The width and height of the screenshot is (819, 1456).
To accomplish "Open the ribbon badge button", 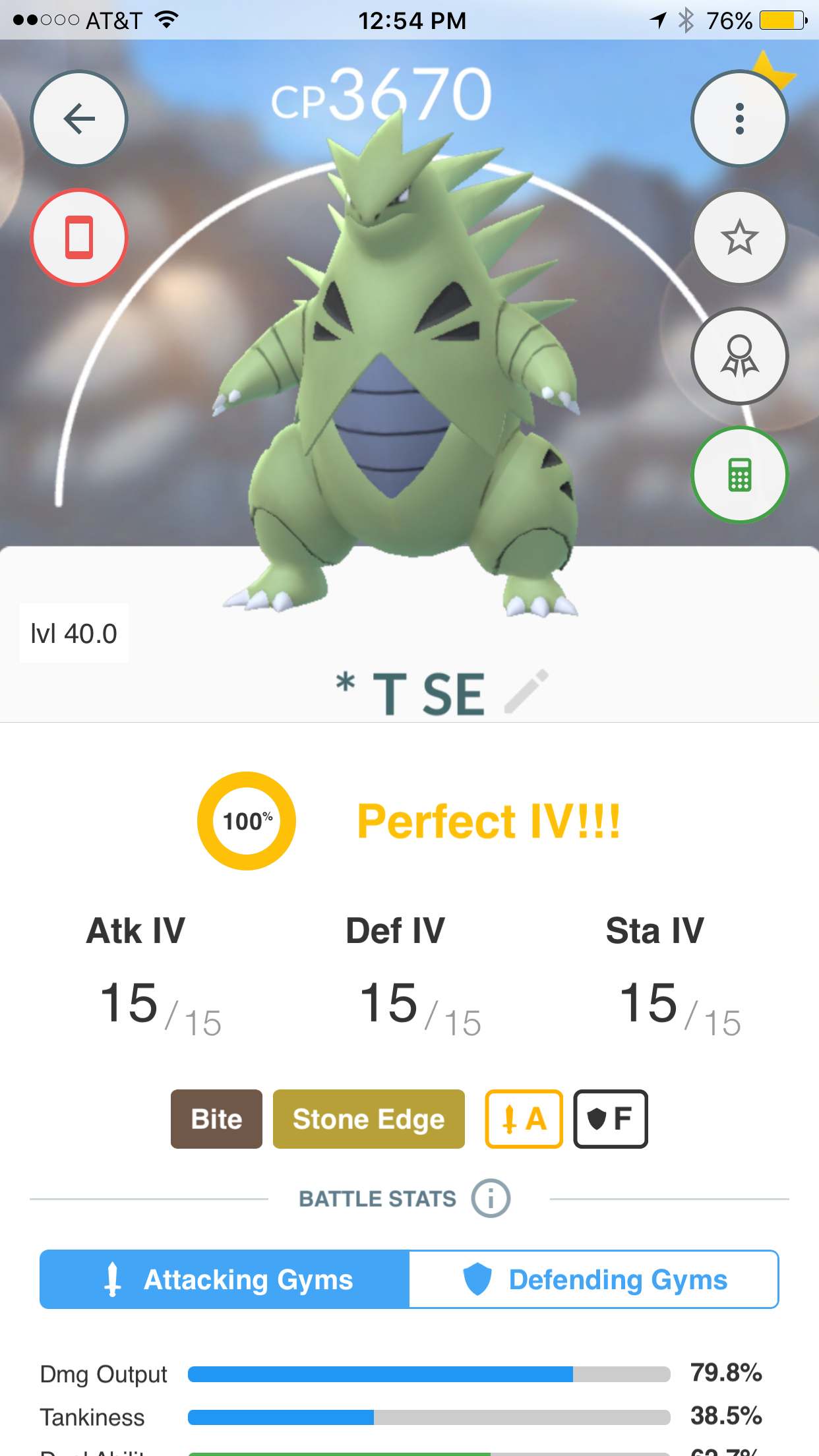I will tap(740, 356).
